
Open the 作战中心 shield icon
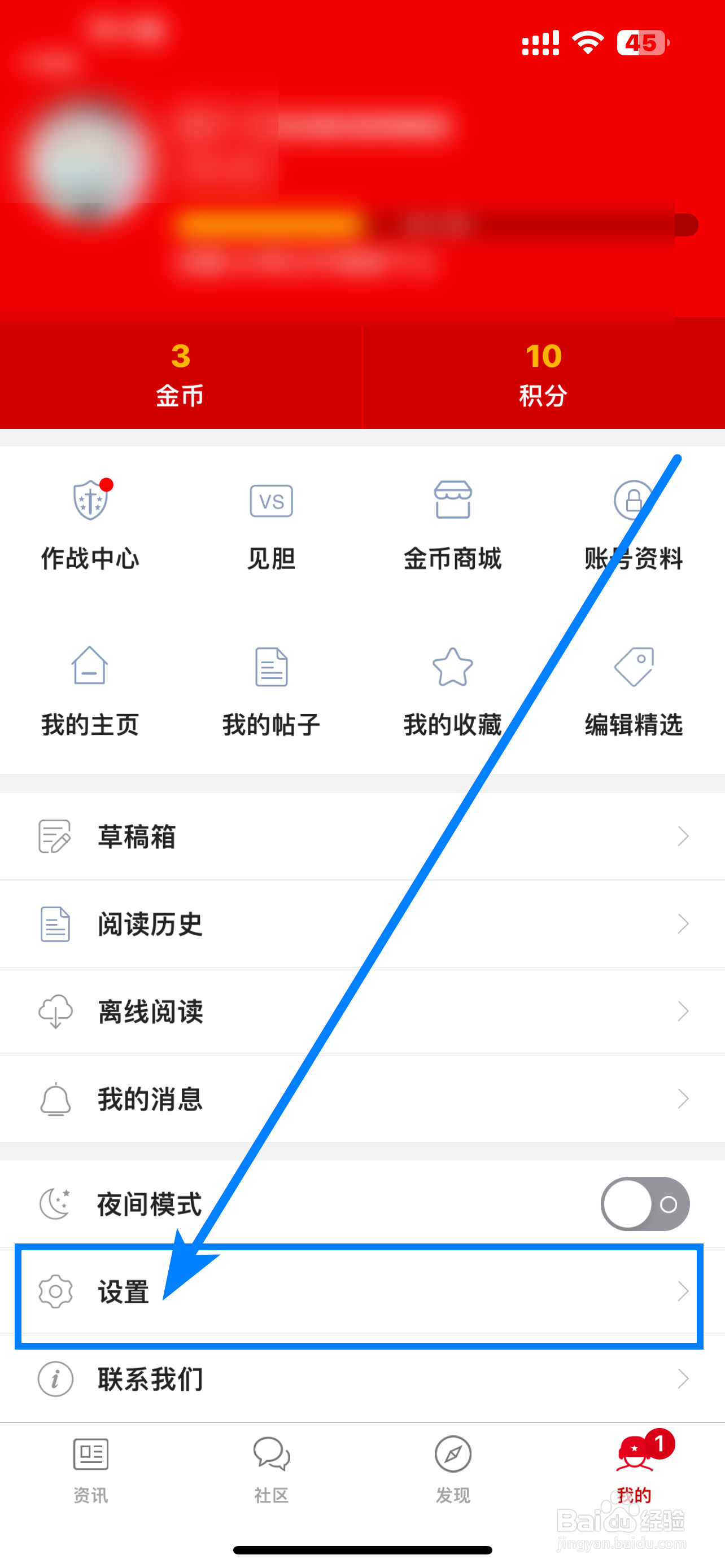point(89,500)
